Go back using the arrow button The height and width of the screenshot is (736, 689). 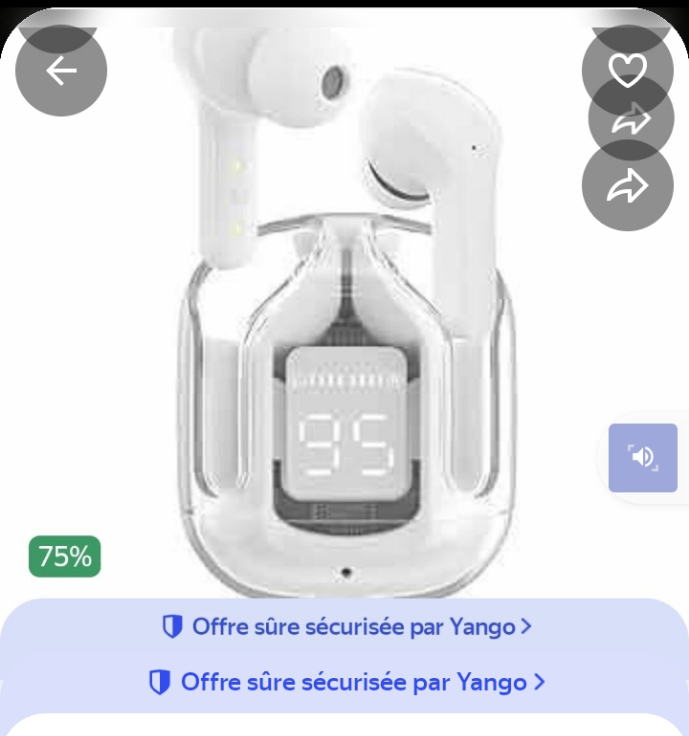[61, 71]
